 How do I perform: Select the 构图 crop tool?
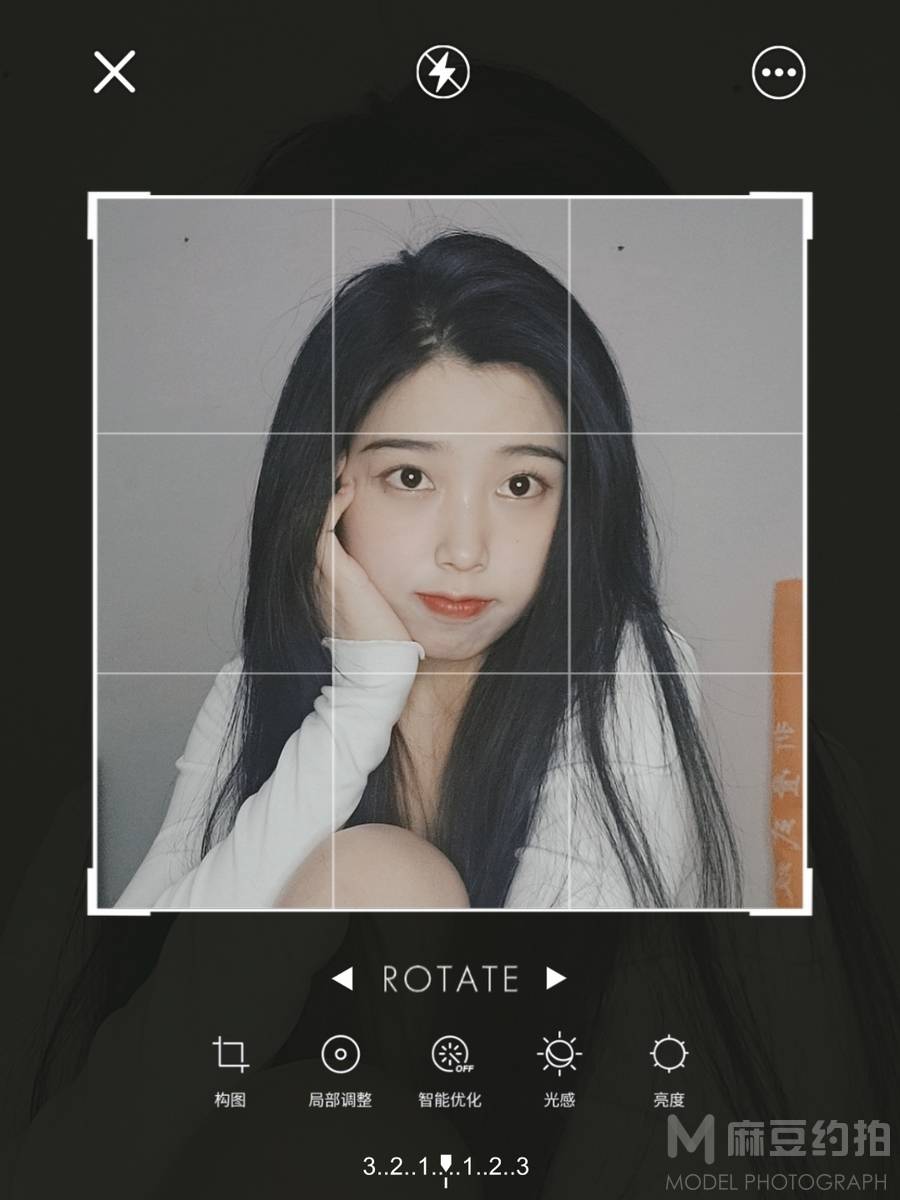click(230, 1068)
